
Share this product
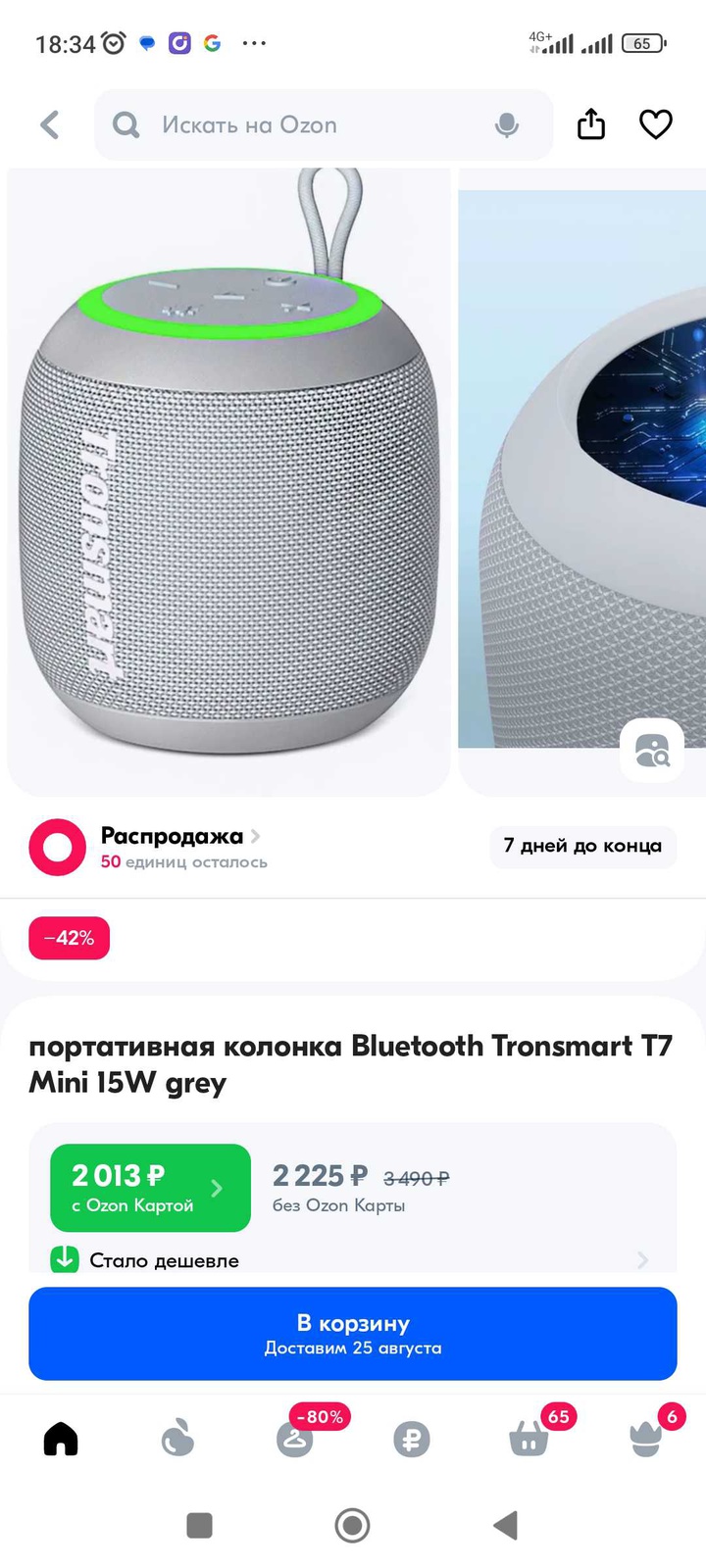591,125
